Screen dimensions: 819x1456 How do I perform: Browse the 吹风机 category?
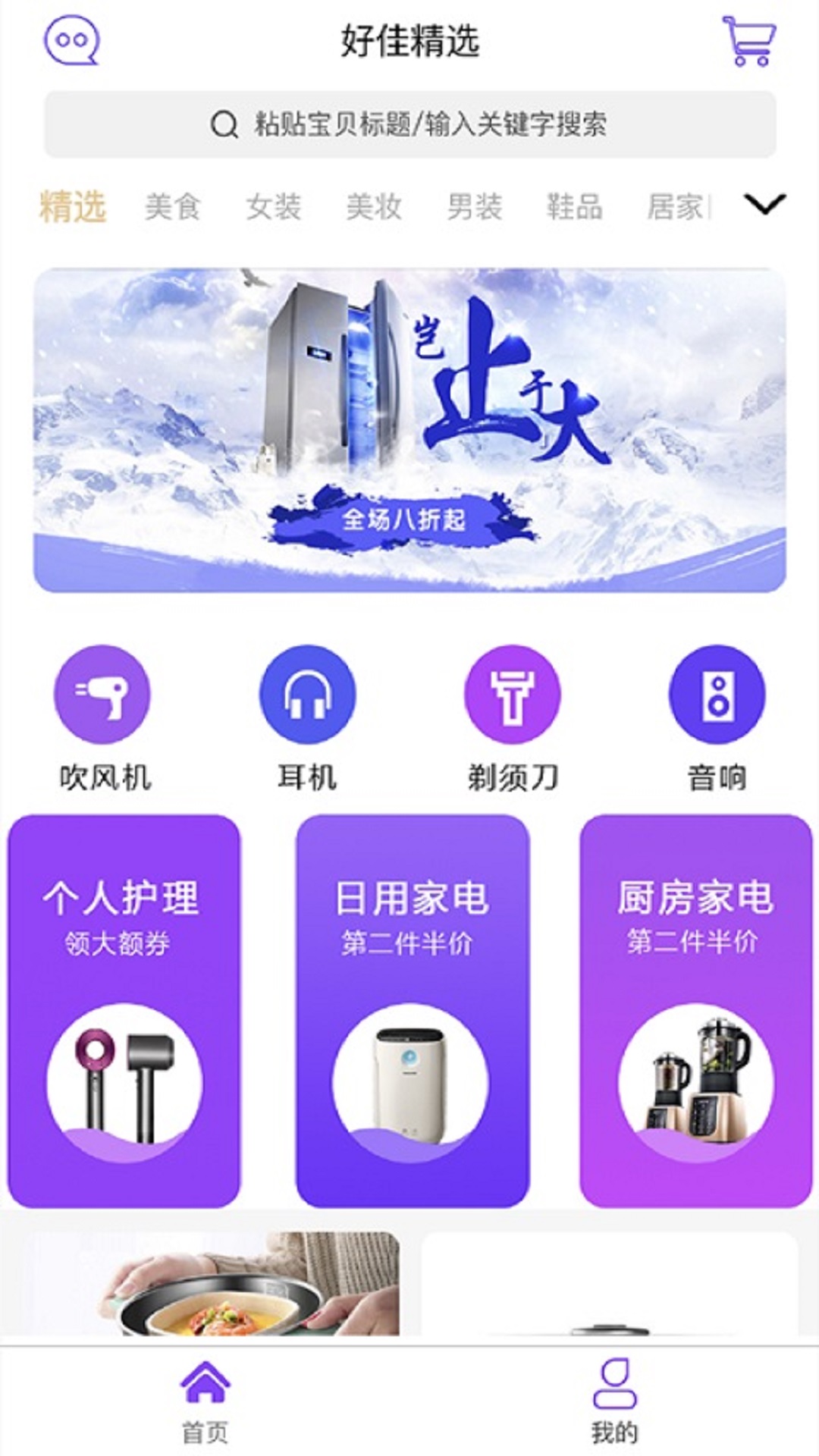[x=103, y=718]
